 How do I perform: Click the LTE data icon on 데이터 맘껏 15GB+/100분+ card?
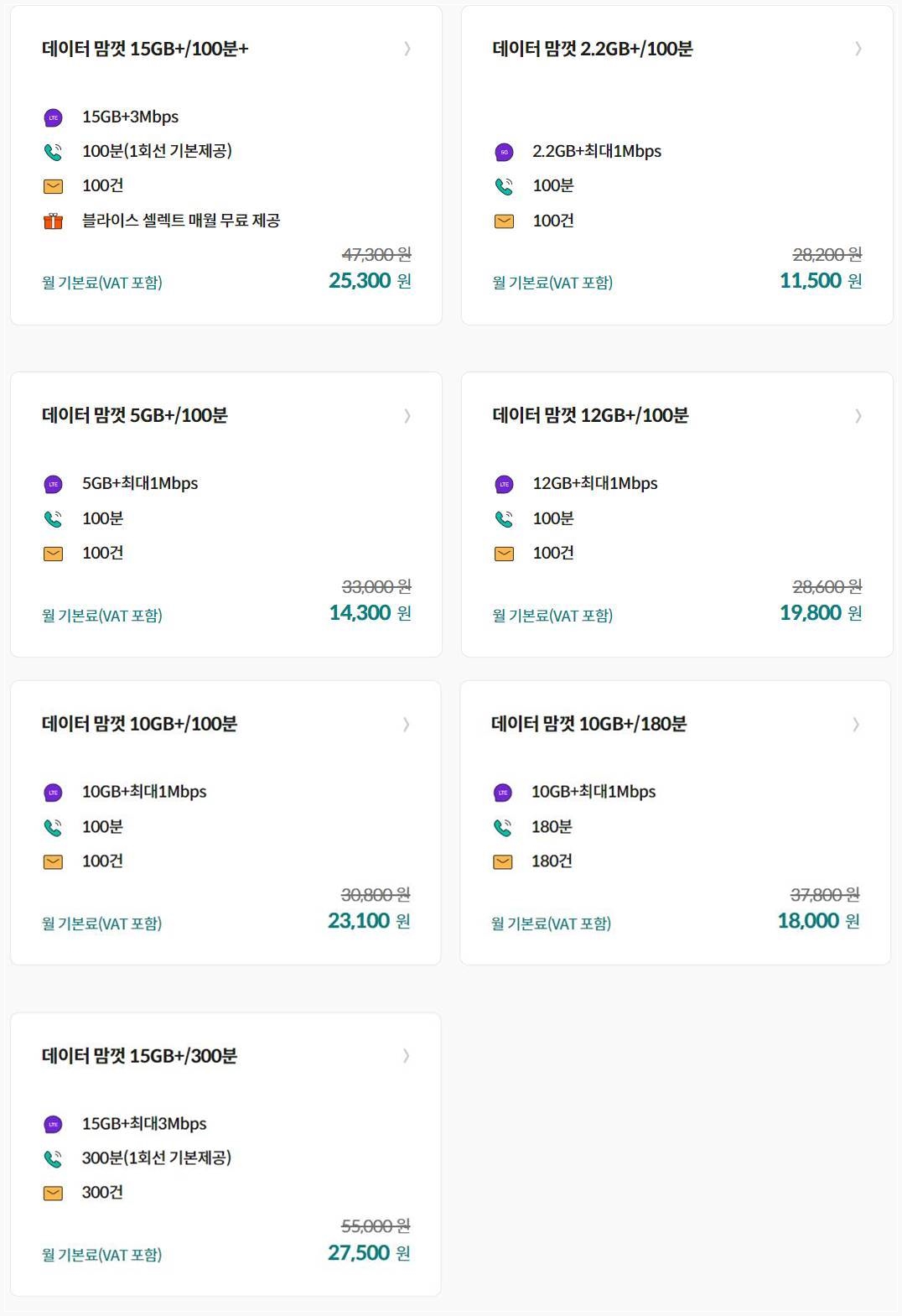click(x=53, y=117)
